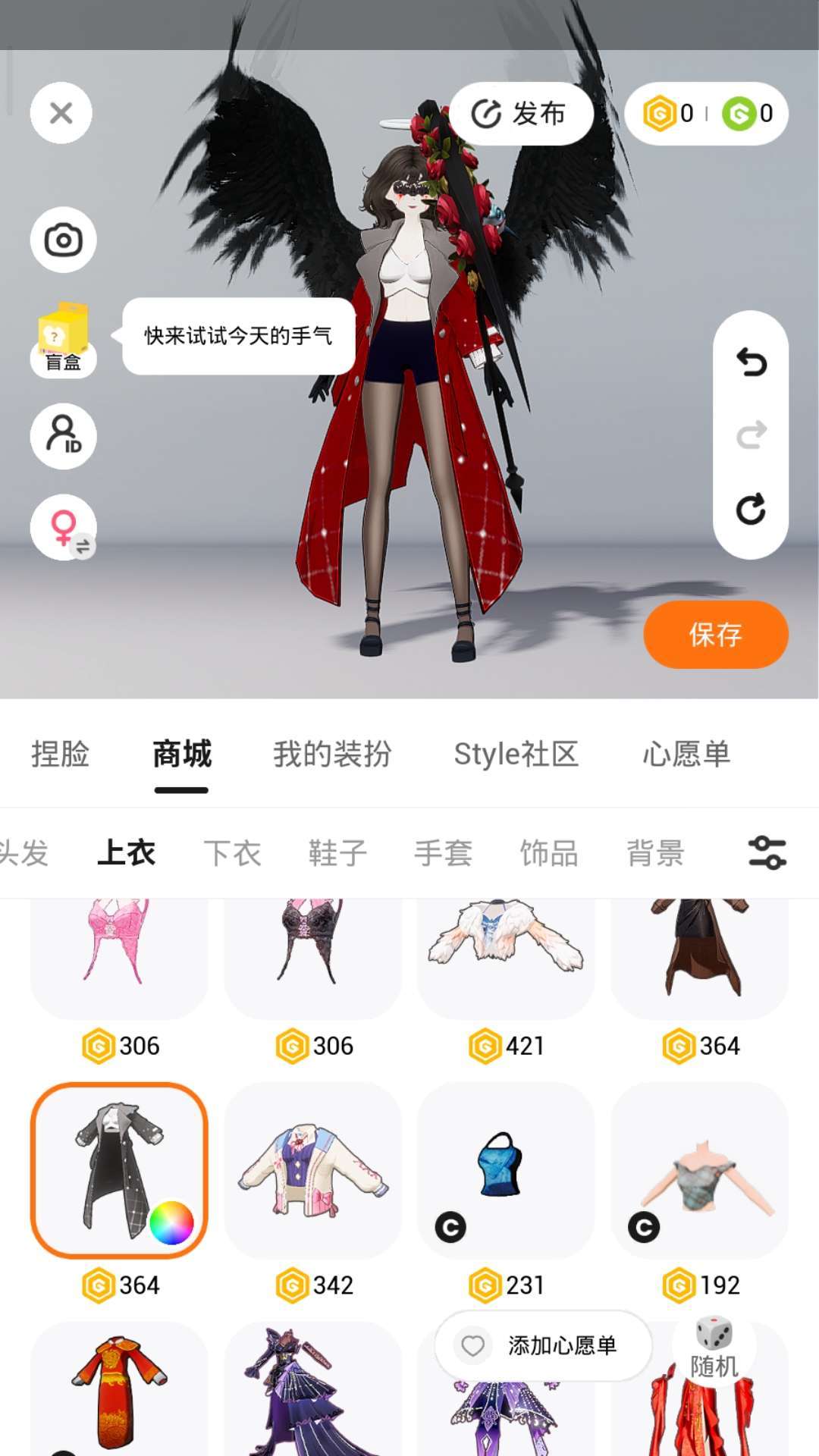Tap the 发布 publish button
Screen dimensions: 819x1456
(x=520, y=114)
